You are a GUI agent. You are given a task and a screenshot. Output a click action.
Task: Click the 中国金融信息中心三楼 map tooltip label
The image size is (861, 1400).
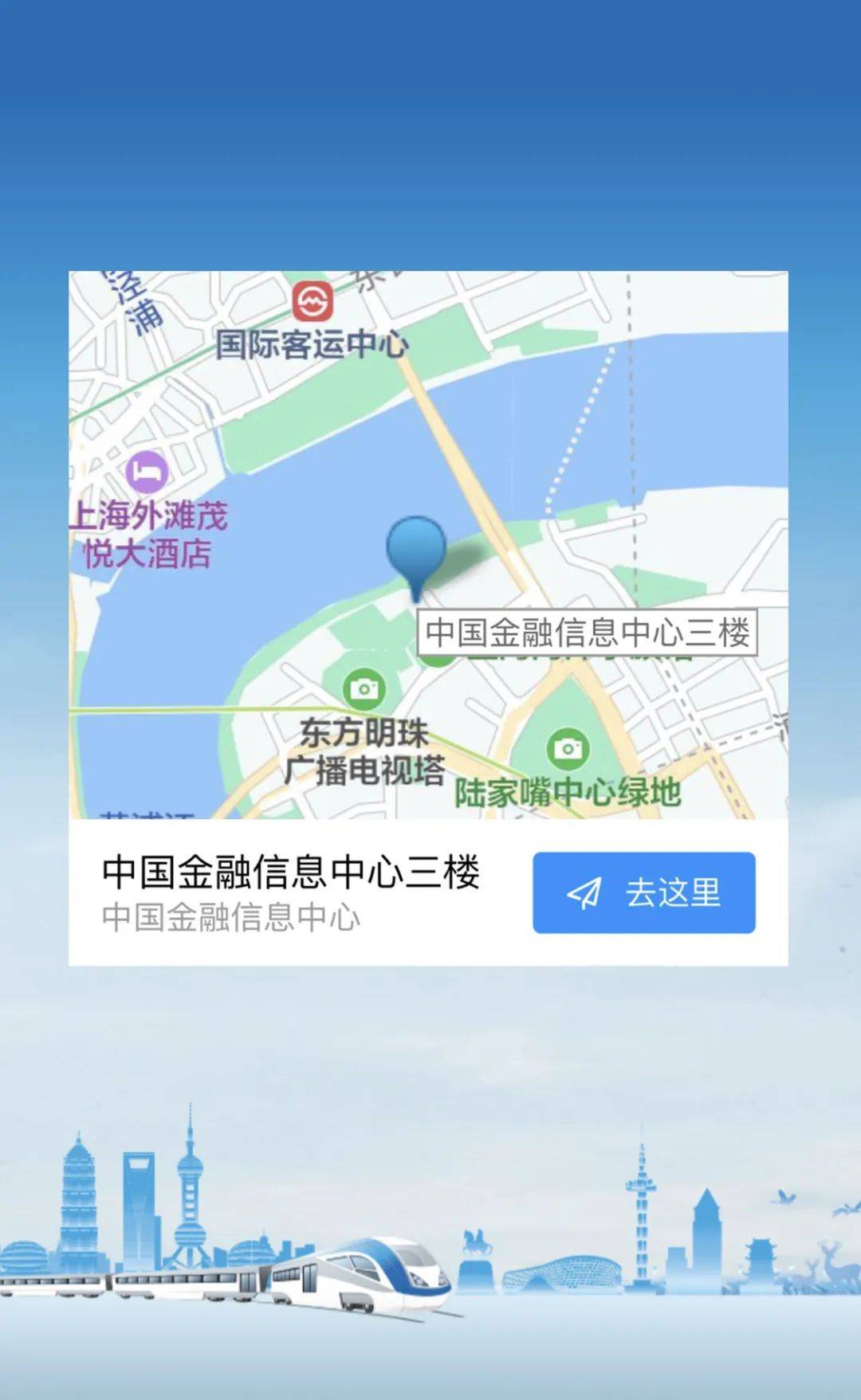[590, 631]
